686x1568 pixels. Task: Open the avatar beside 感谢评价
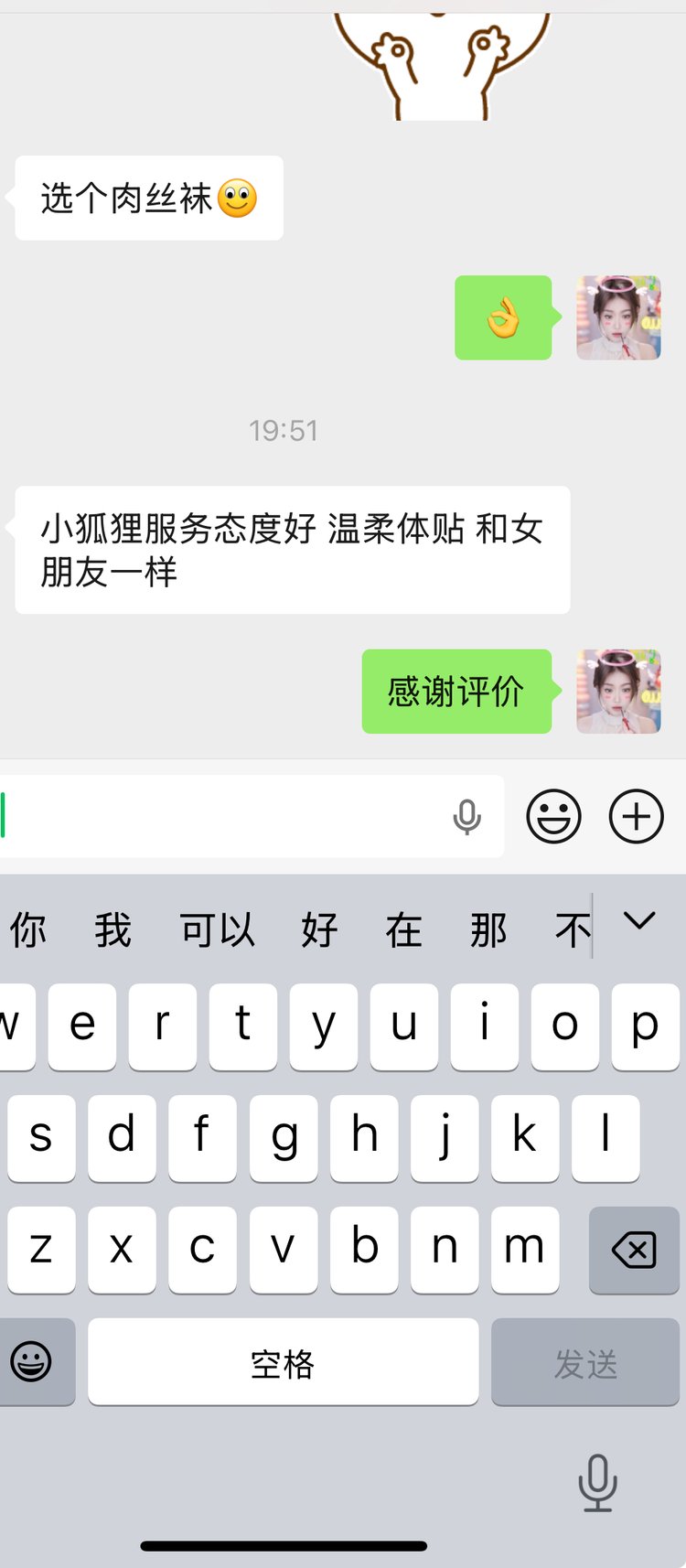(x=618, y=692)
